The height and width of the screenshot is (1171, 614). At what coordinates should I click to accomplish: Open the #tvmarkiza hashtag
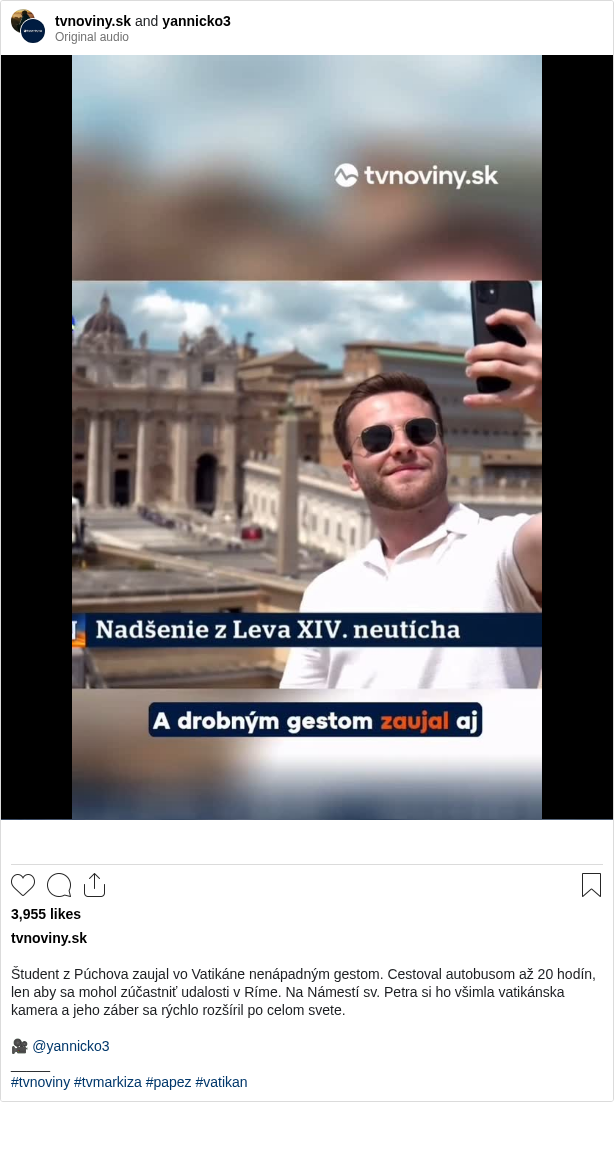click(108, 1082)
